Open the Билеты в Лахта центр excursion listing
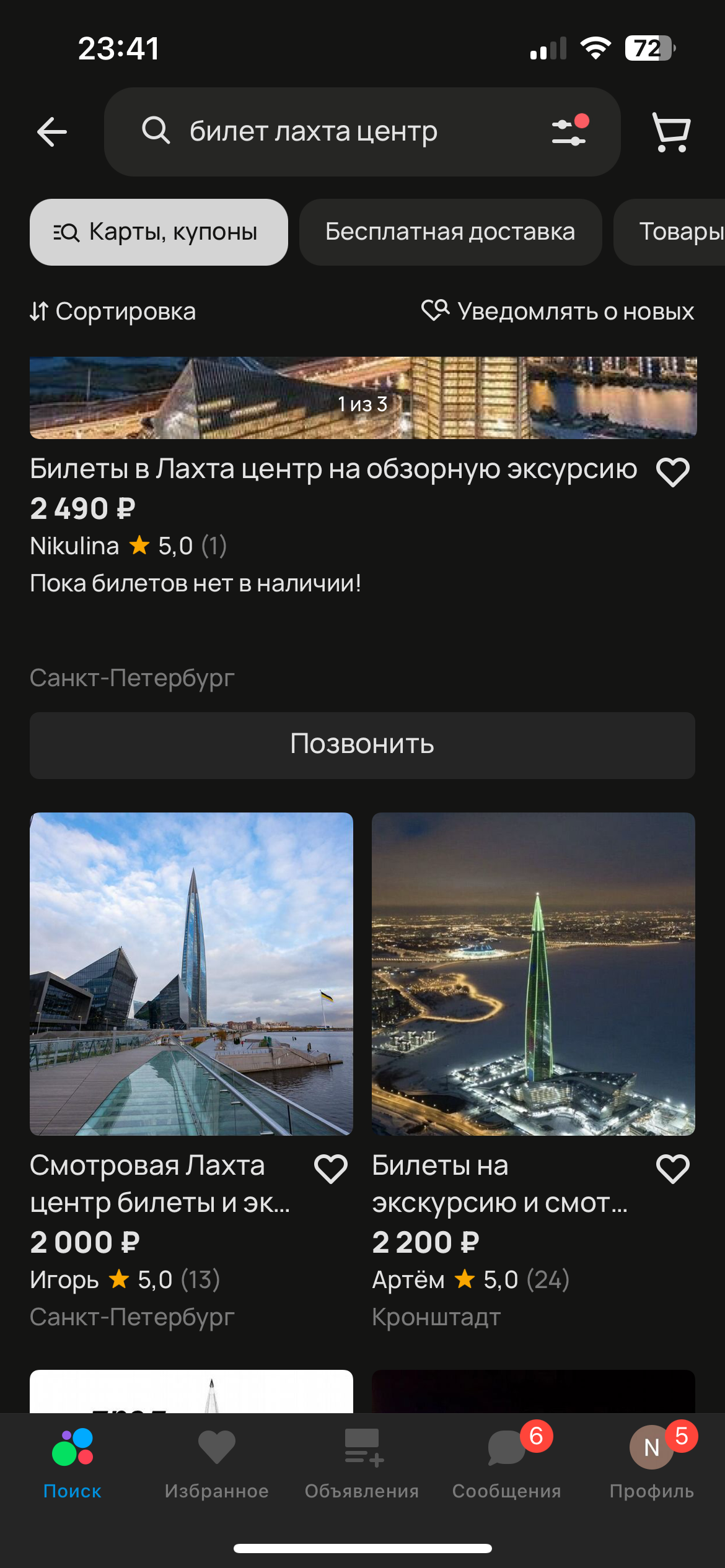Image resolution: width=725 pixels, height=1568 pixels. pos(333,469)
